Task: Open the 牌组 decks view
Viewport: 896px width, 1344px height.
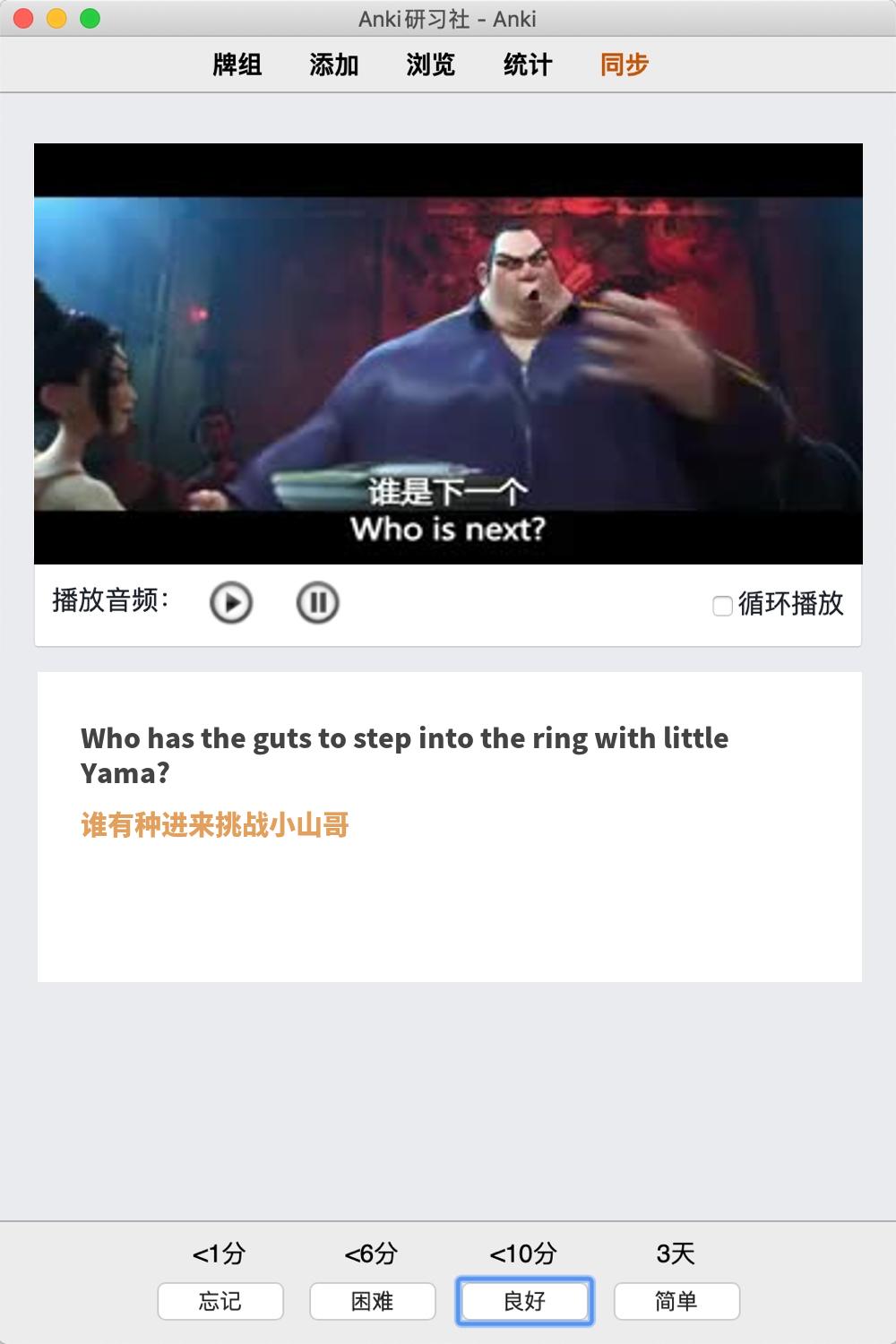Action: point(237,65)
